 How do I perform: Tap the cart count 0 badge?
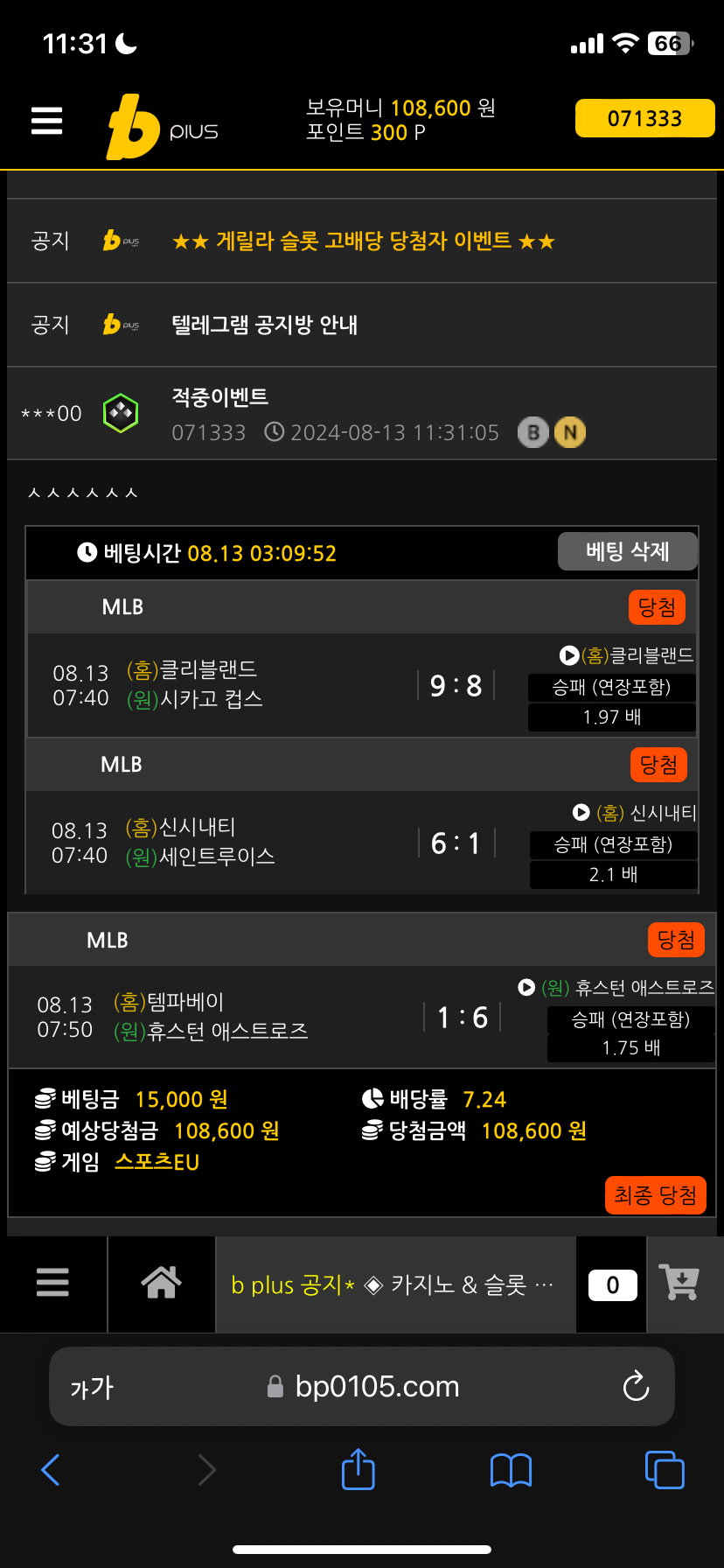(612, 1284)
